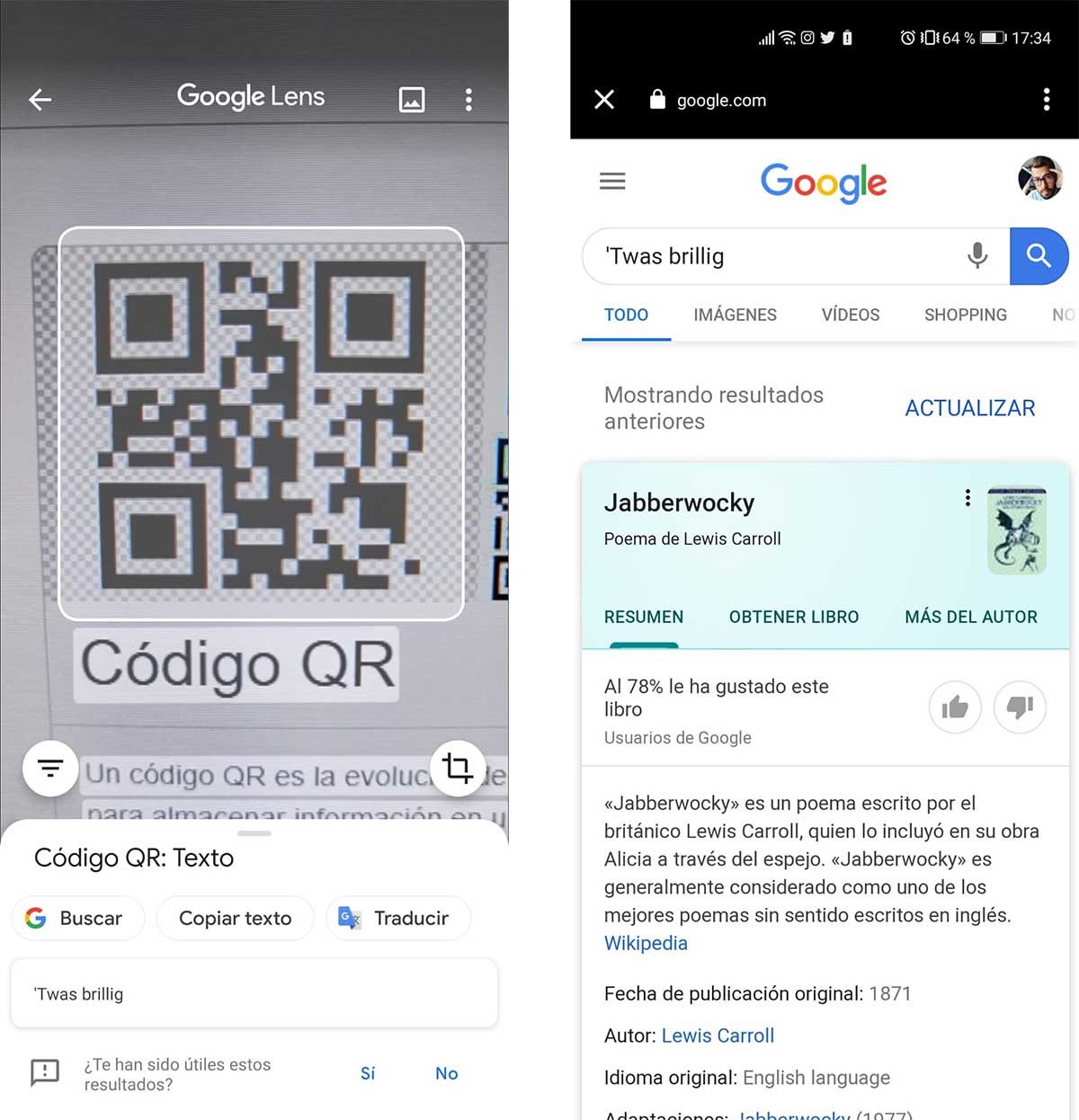Translate the QR text with Traducir
1079x1120 pixels.
pos(397,918)
